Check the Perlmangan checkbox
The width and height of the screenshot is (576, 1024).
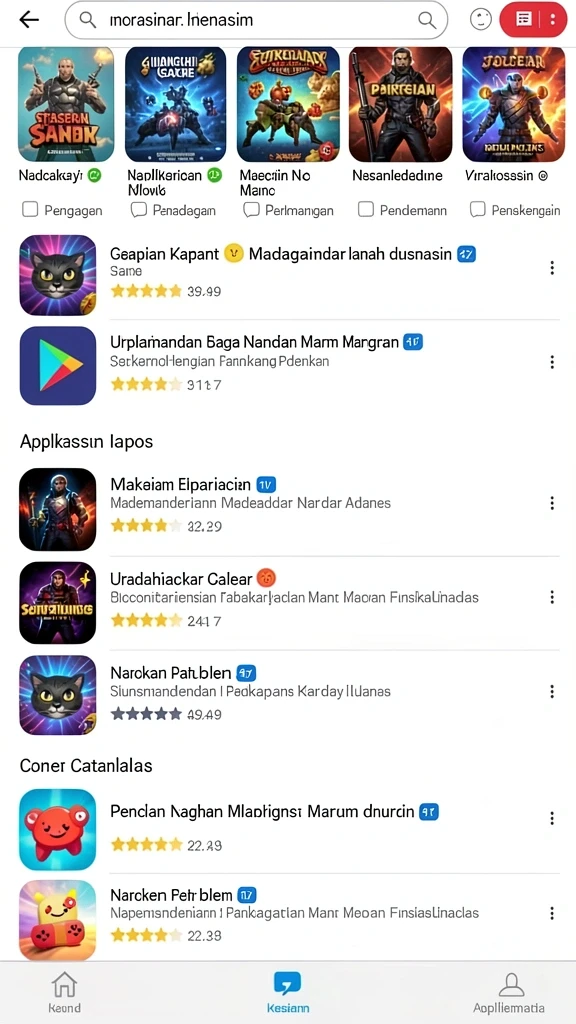tap(251, 210)
